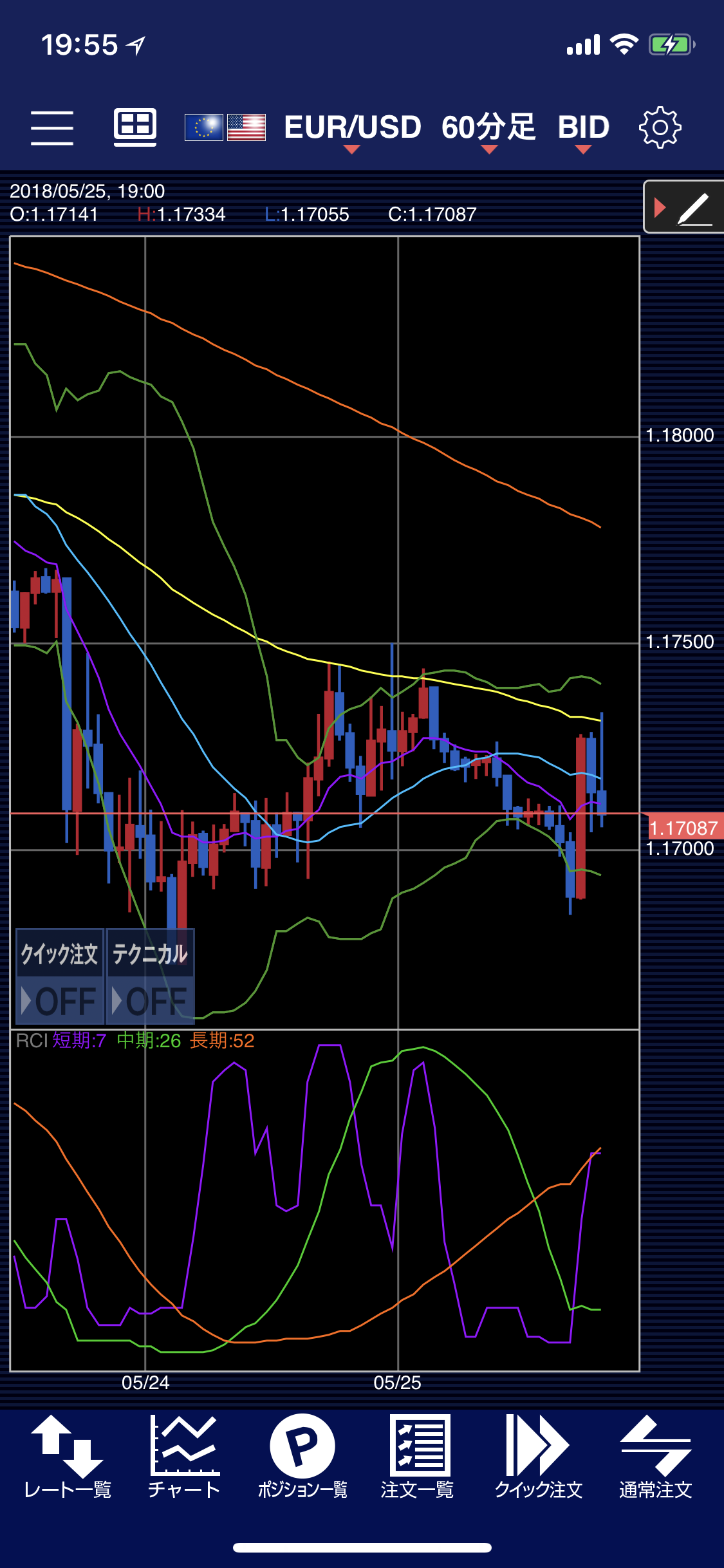Change the 60分足 timeframe
Screen dimensions: 724x1568
click(x=488, y=127)
